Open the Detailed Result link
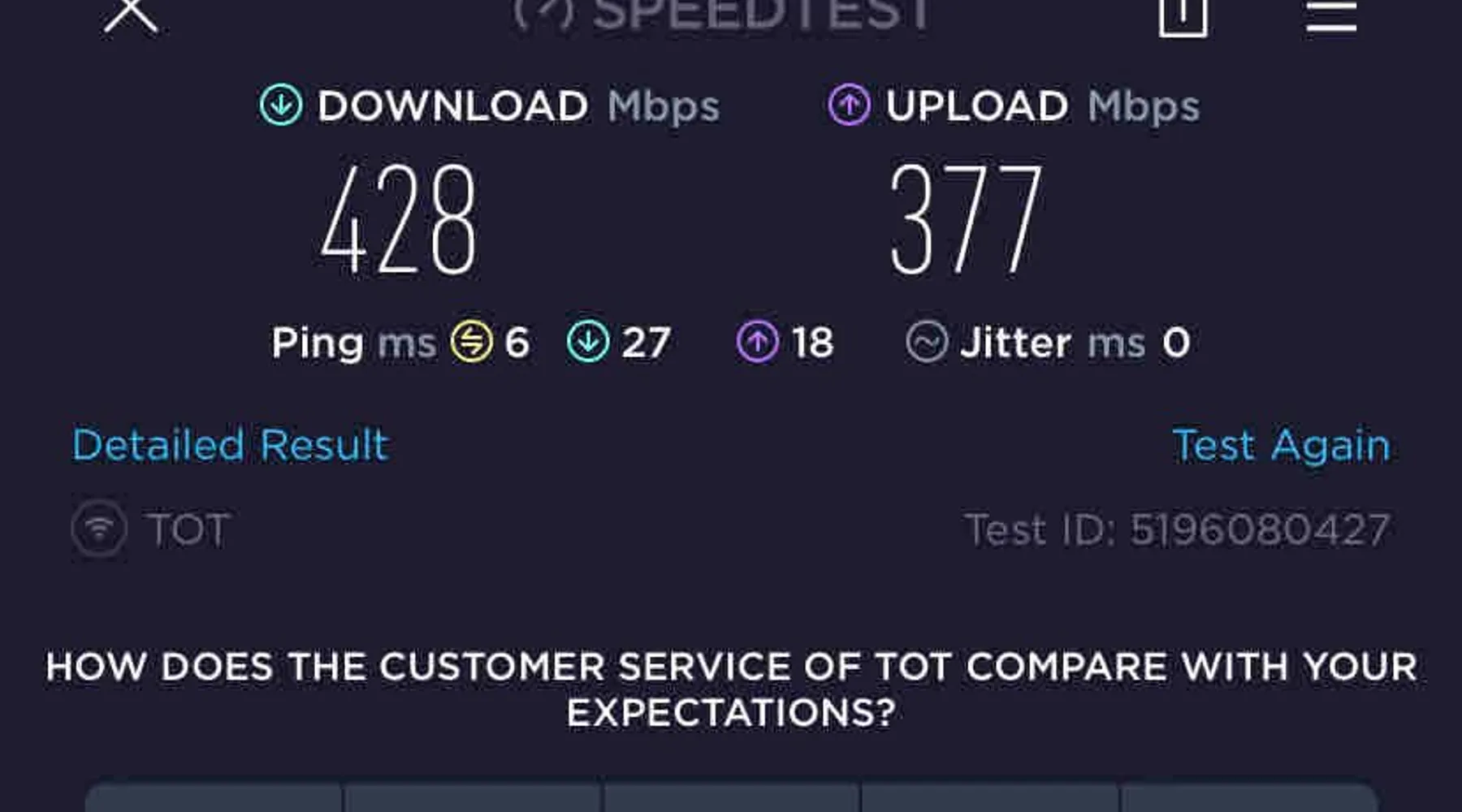 (231, 445)
